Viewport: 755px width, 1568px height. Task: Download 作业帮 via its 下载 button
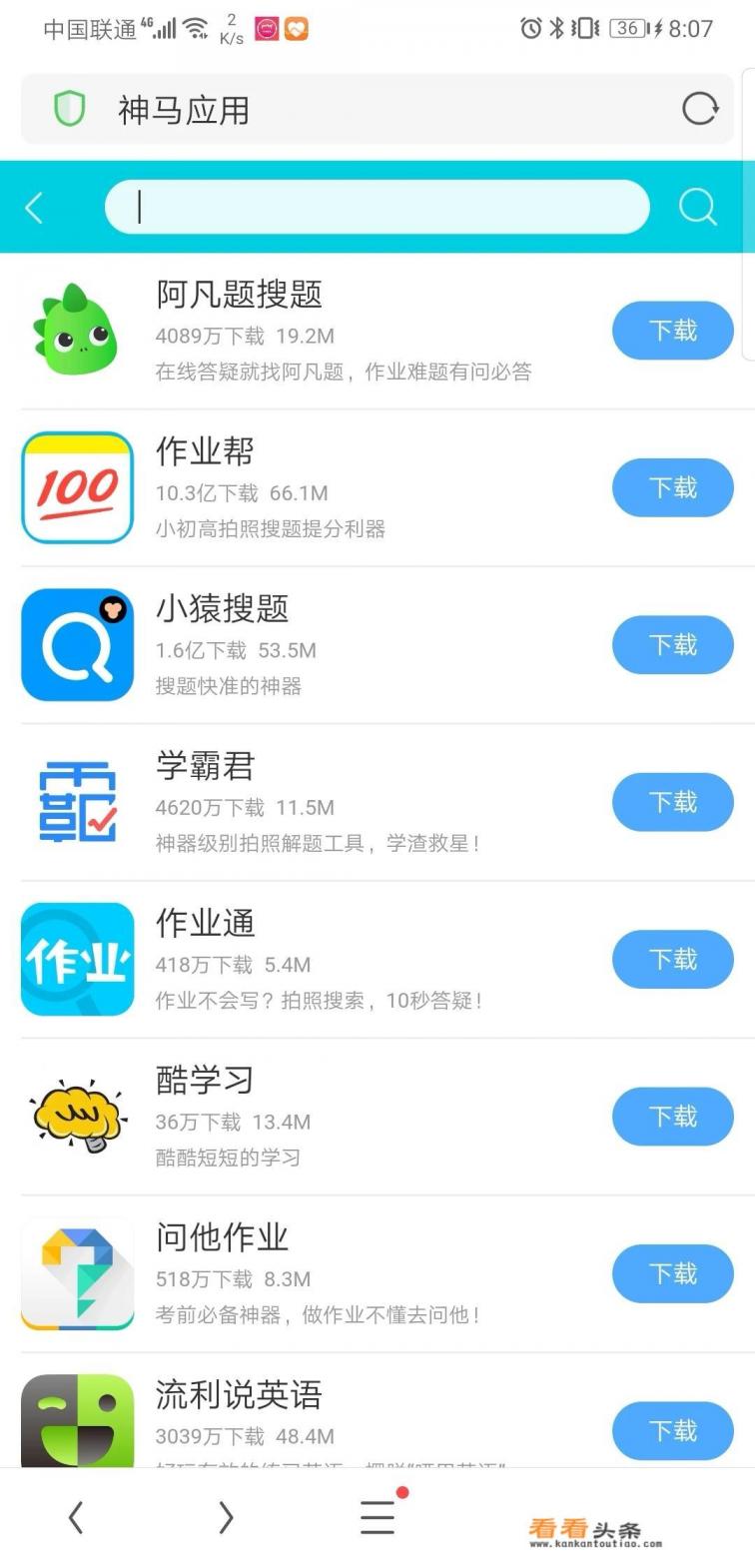tap(672, 487)
